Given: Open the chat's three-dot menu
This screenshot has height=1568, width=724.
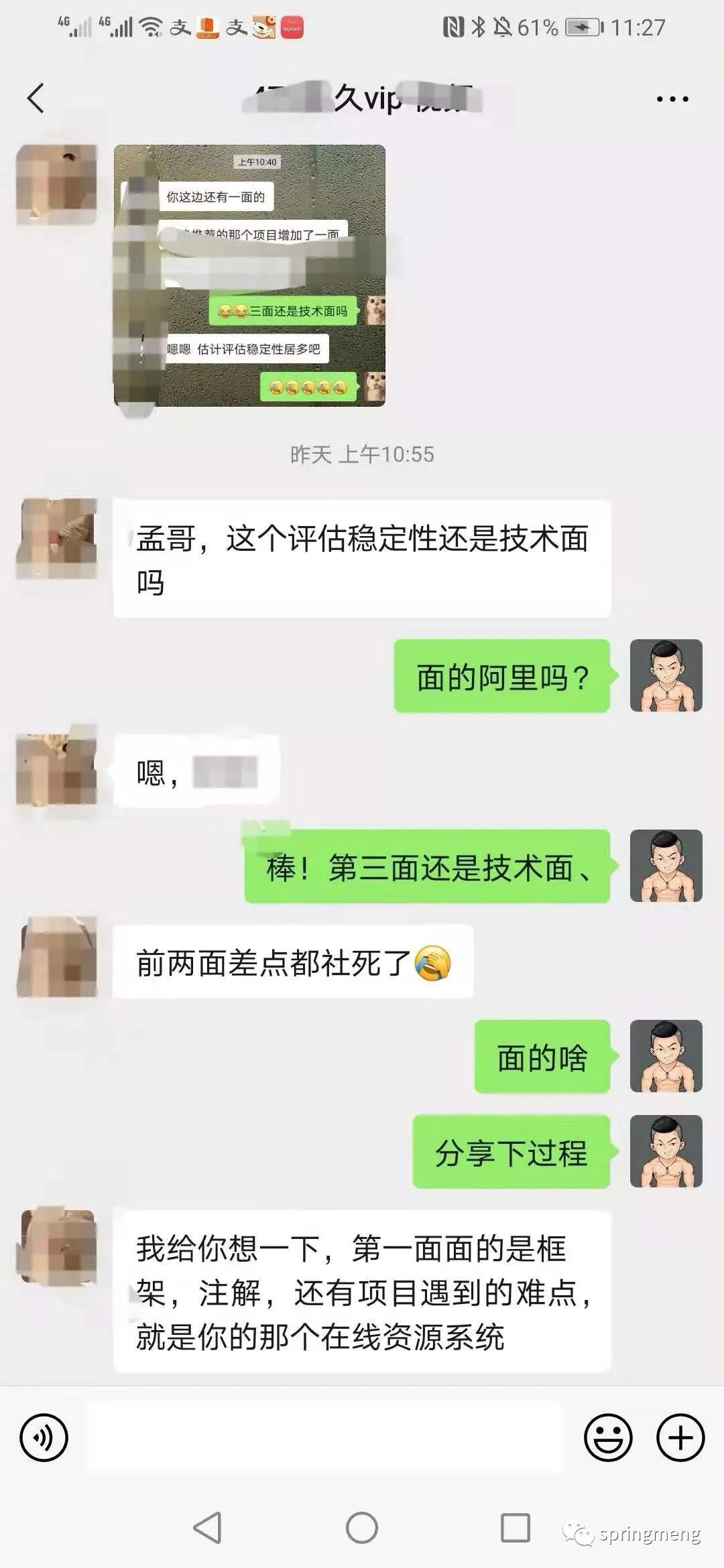Looking at the screenshot, I should click(x=672, y=99).
